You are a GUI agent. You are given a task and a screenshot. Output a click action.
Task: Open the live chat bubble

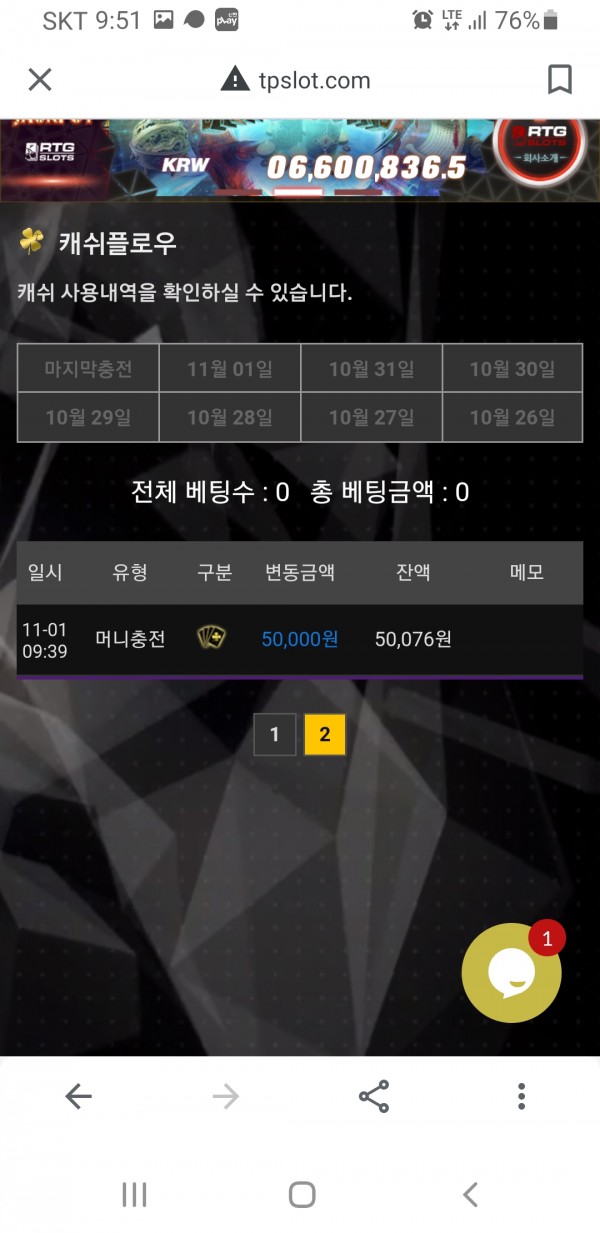tap(511, 972)
